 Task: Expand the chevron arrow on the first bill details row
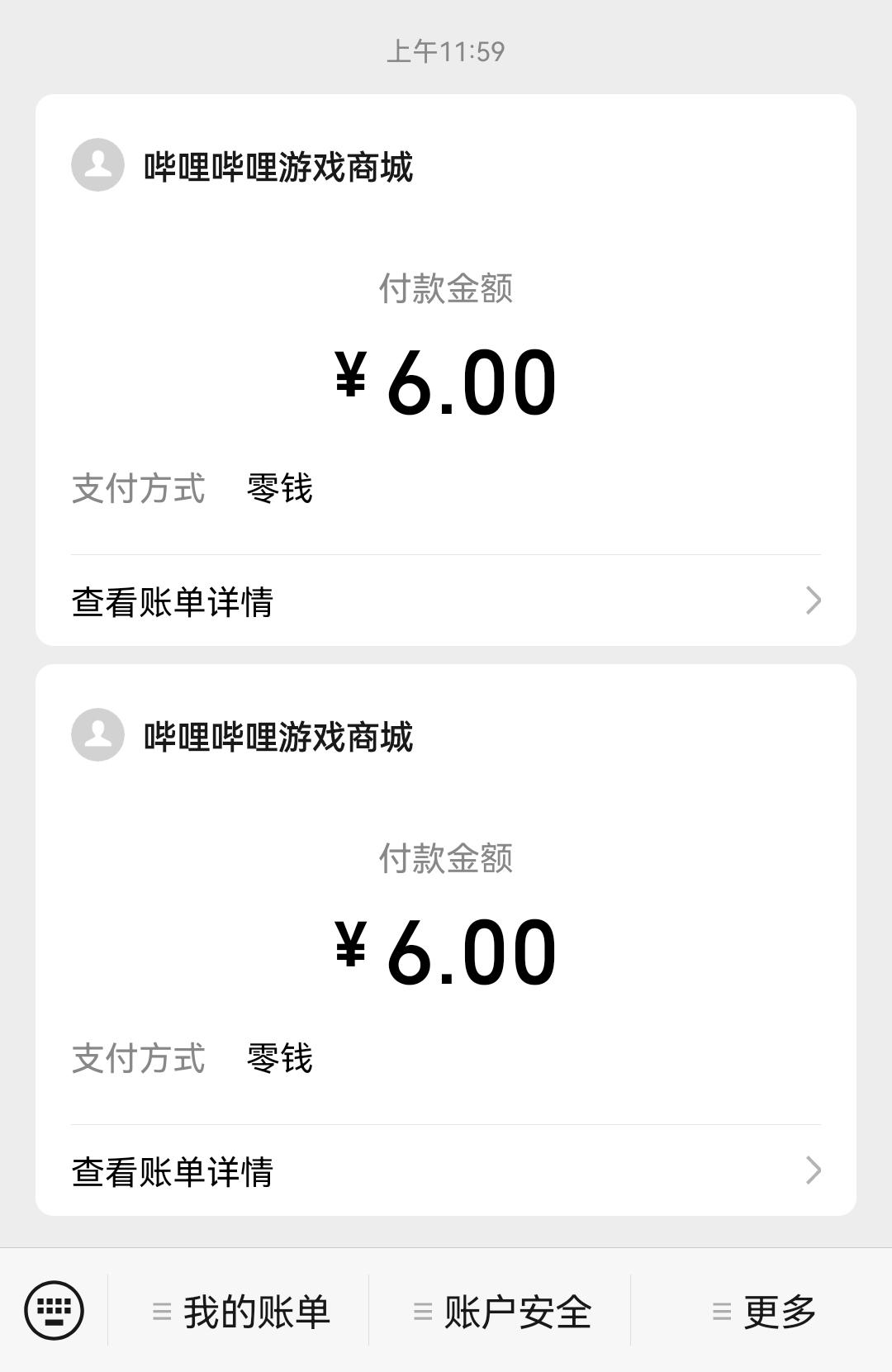[x=814, y=599]
